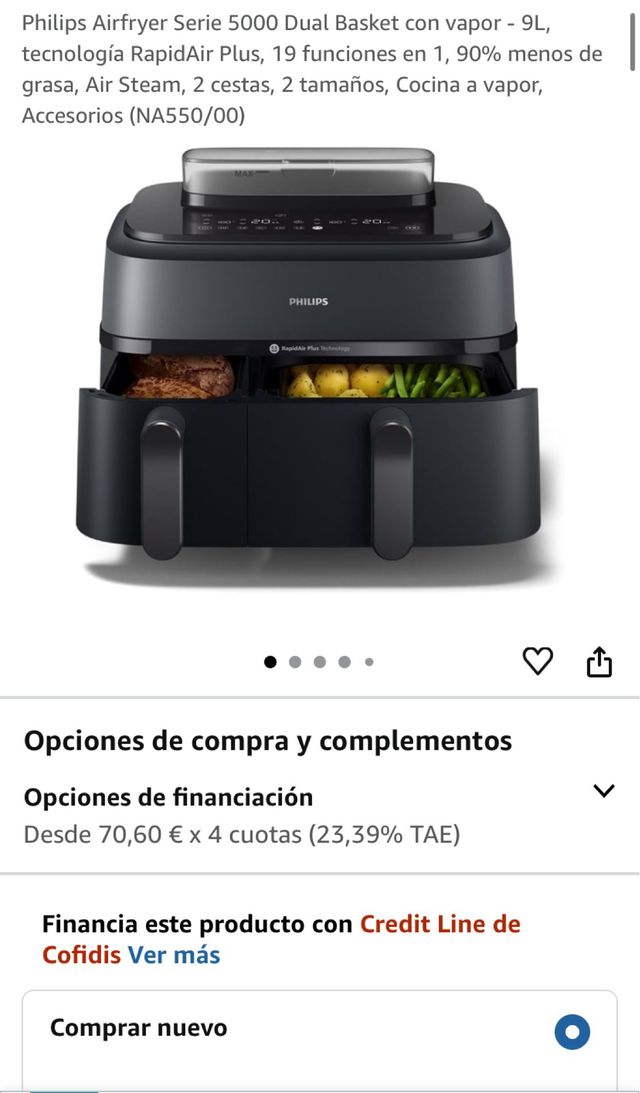The height and width of the screenshot is (1093, 640).
Task: Open the Ver más link for Cofidis
Action: 173,955
